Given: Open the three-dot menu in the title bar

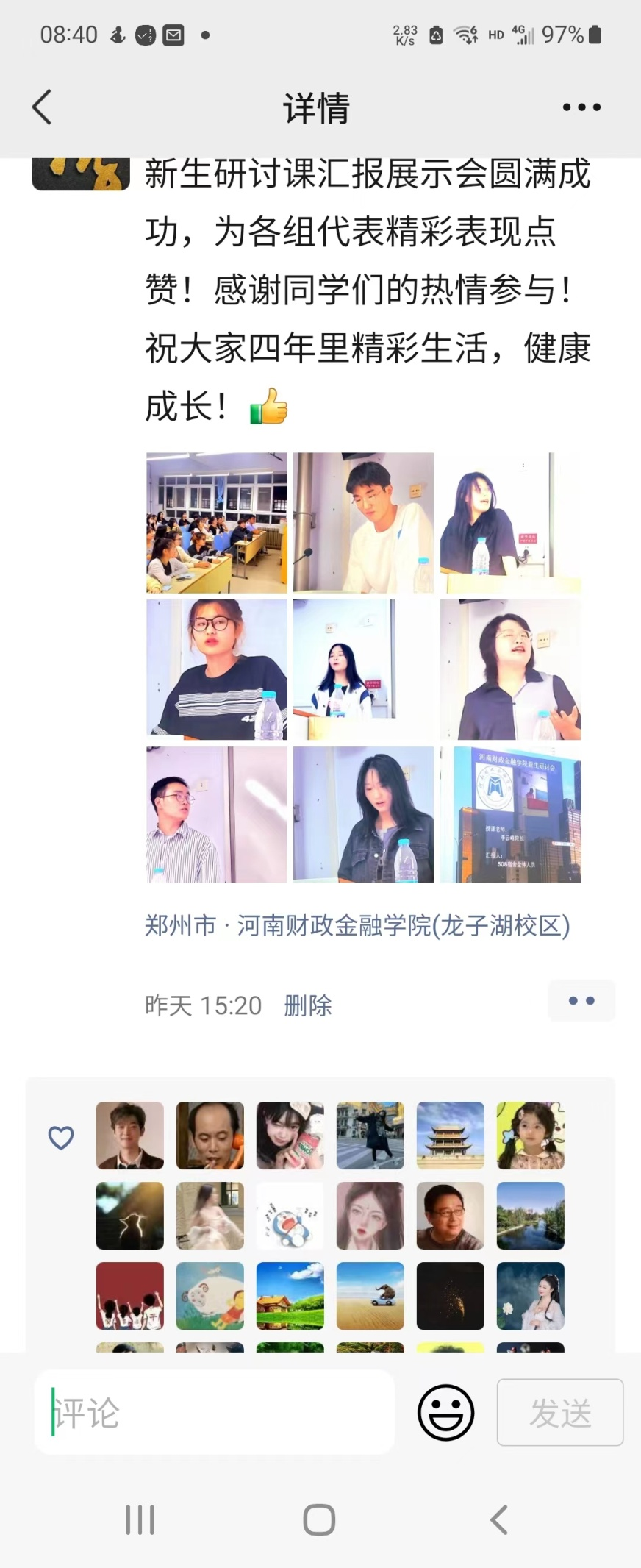Looking at the screenshot, I should pos(581,107).
